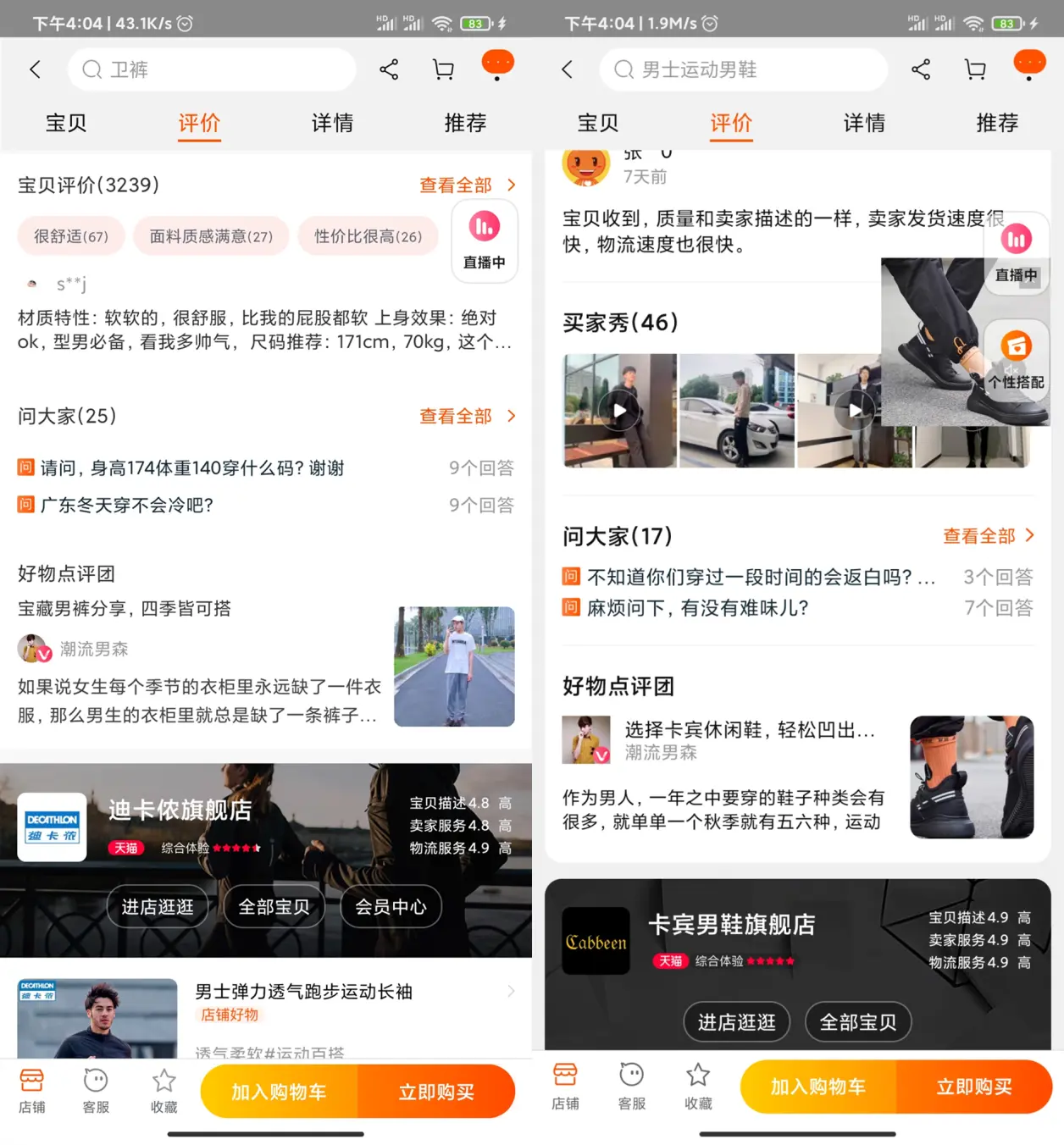Select the 性价比很高(26) review chip
Viewport: 1064px width, 1145px height.
click(x=368, y=236)
